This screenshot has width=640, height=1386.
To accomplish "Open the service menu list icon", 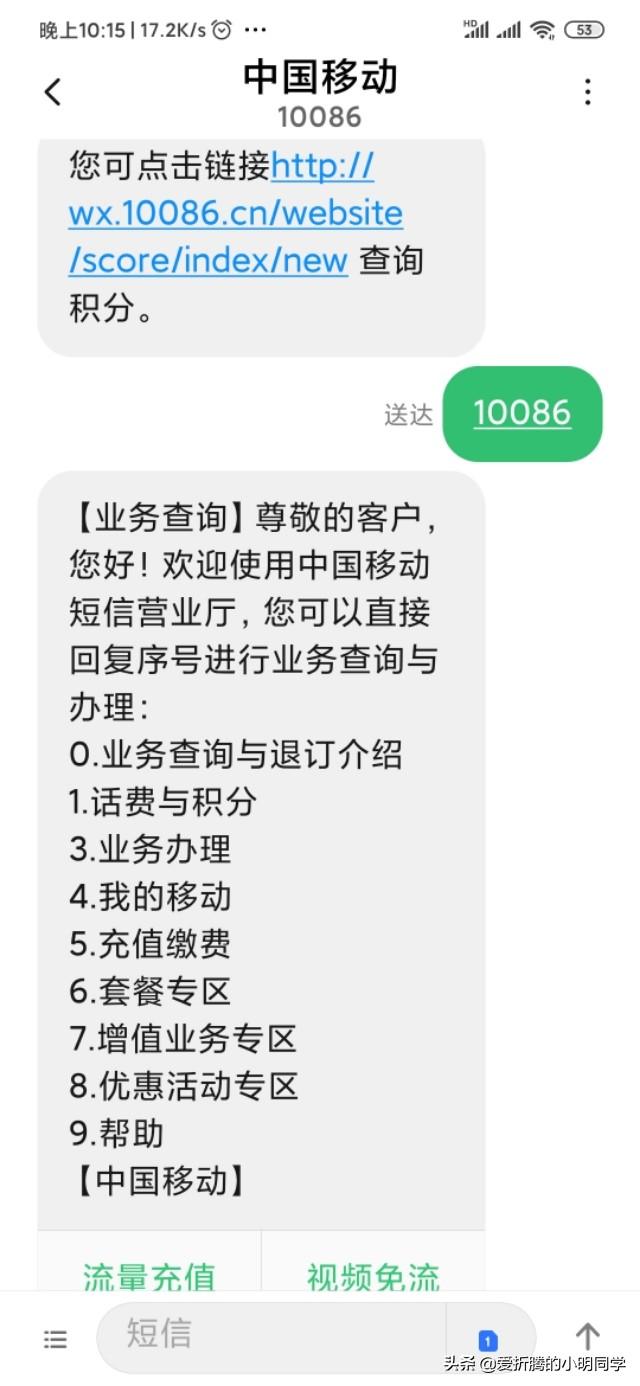I will tap(56, 1338).
